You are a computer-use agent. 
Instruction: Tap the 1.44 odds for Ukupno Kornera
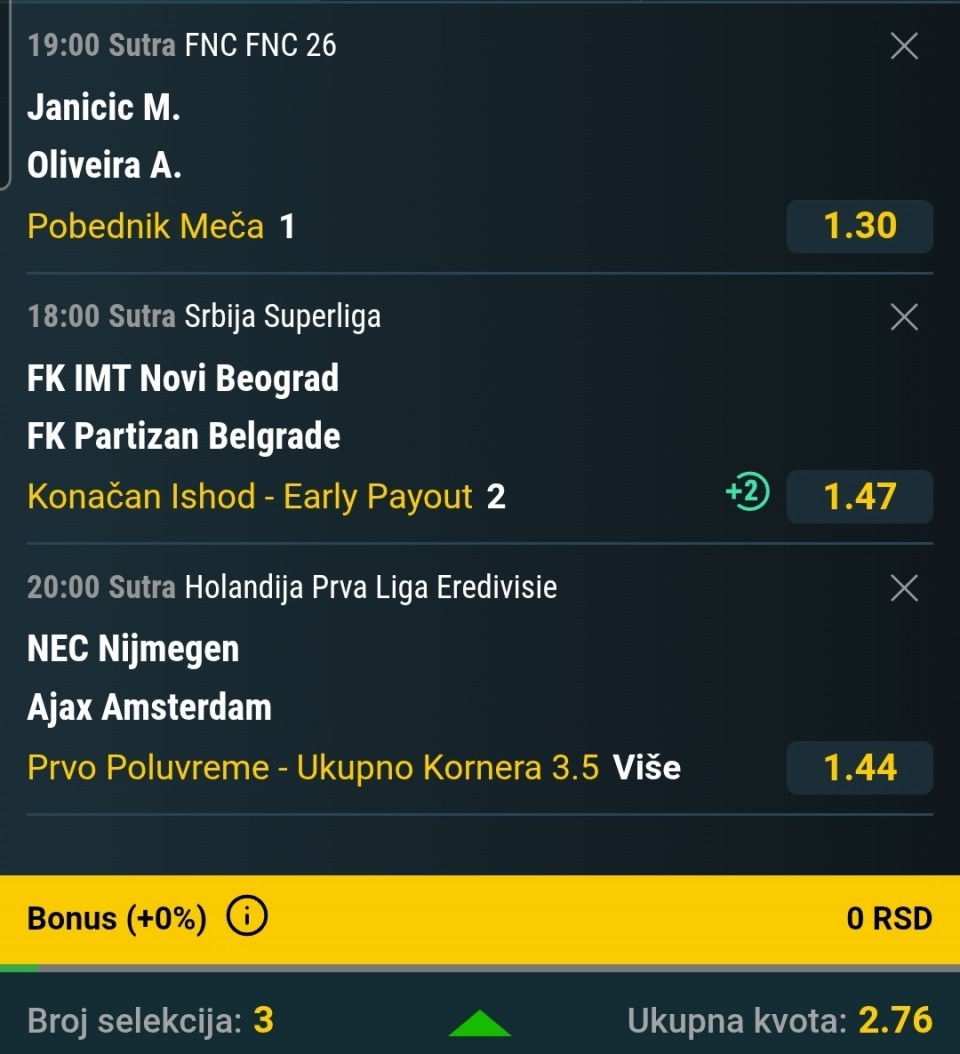tap(860, 768)
